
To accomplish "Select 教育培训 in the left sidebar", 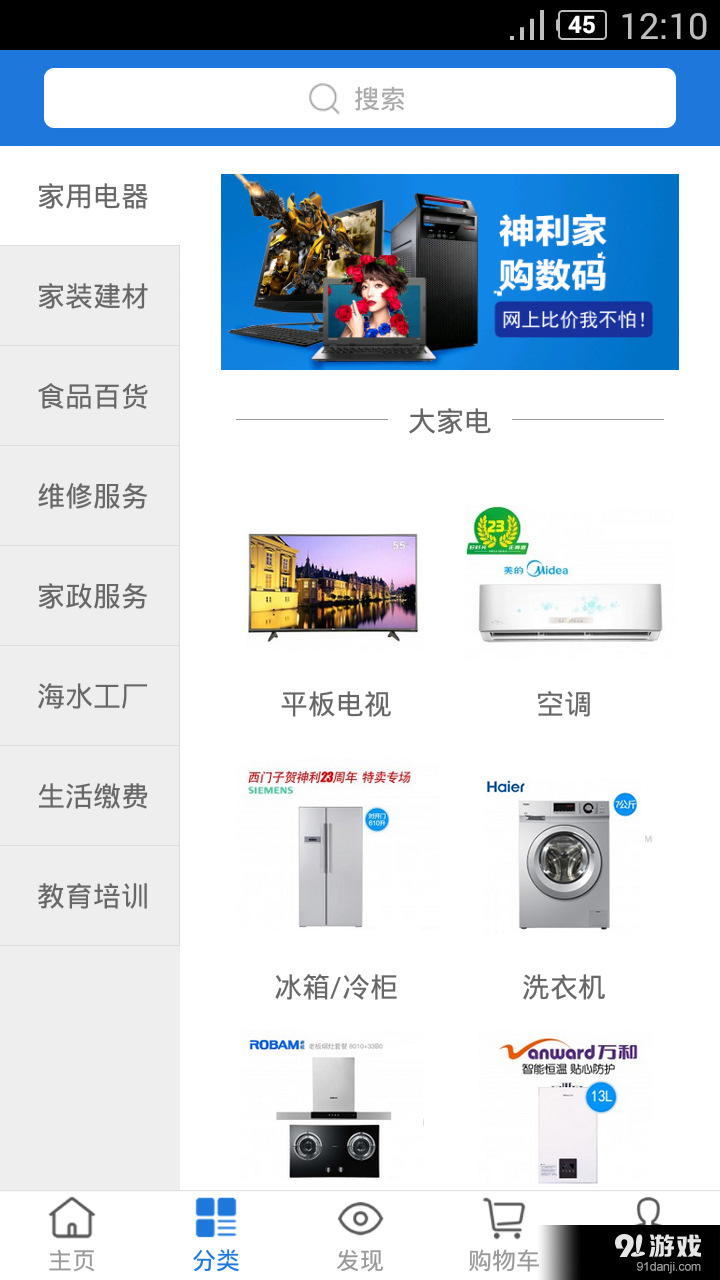I will pyautogui.click(x=90, y=896).
